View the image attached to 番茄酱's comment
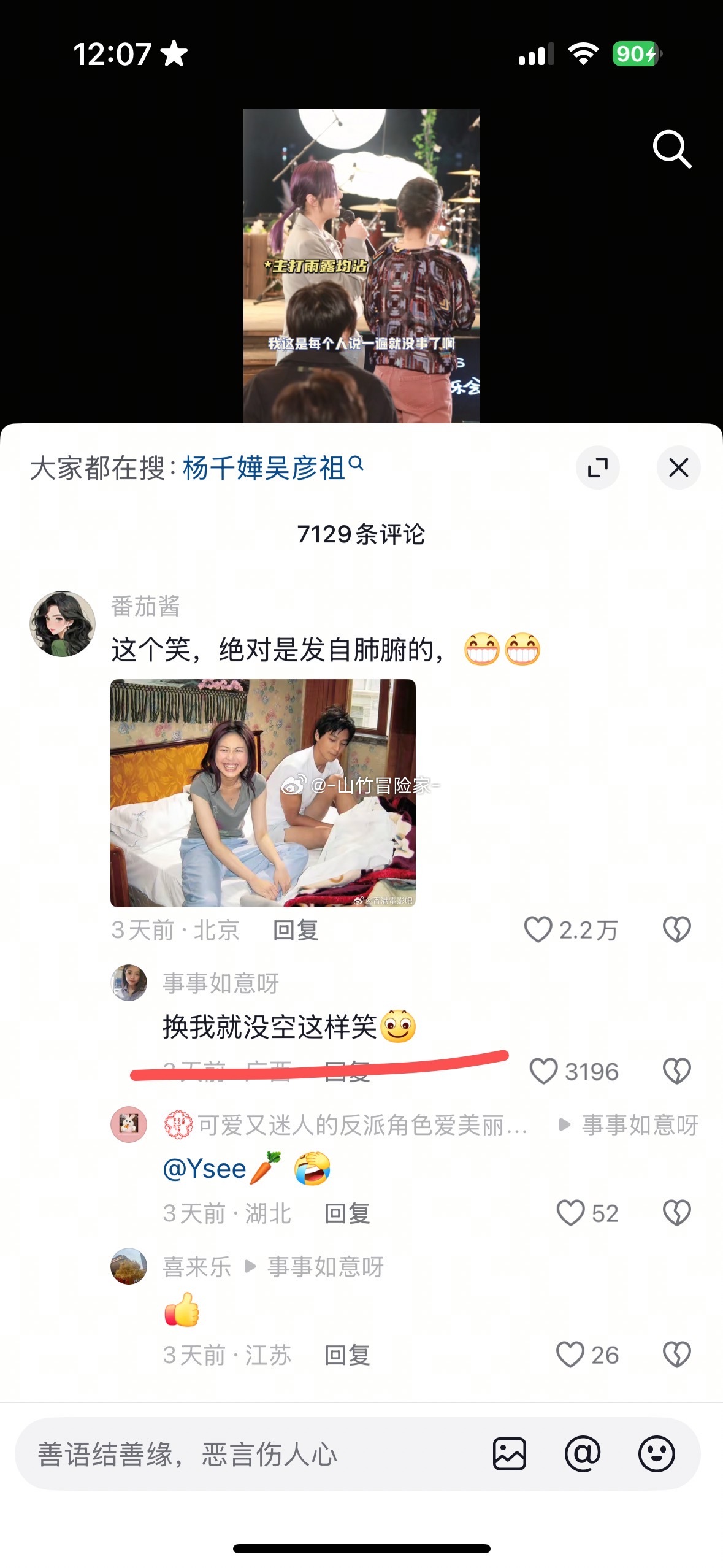 point(262,793)
